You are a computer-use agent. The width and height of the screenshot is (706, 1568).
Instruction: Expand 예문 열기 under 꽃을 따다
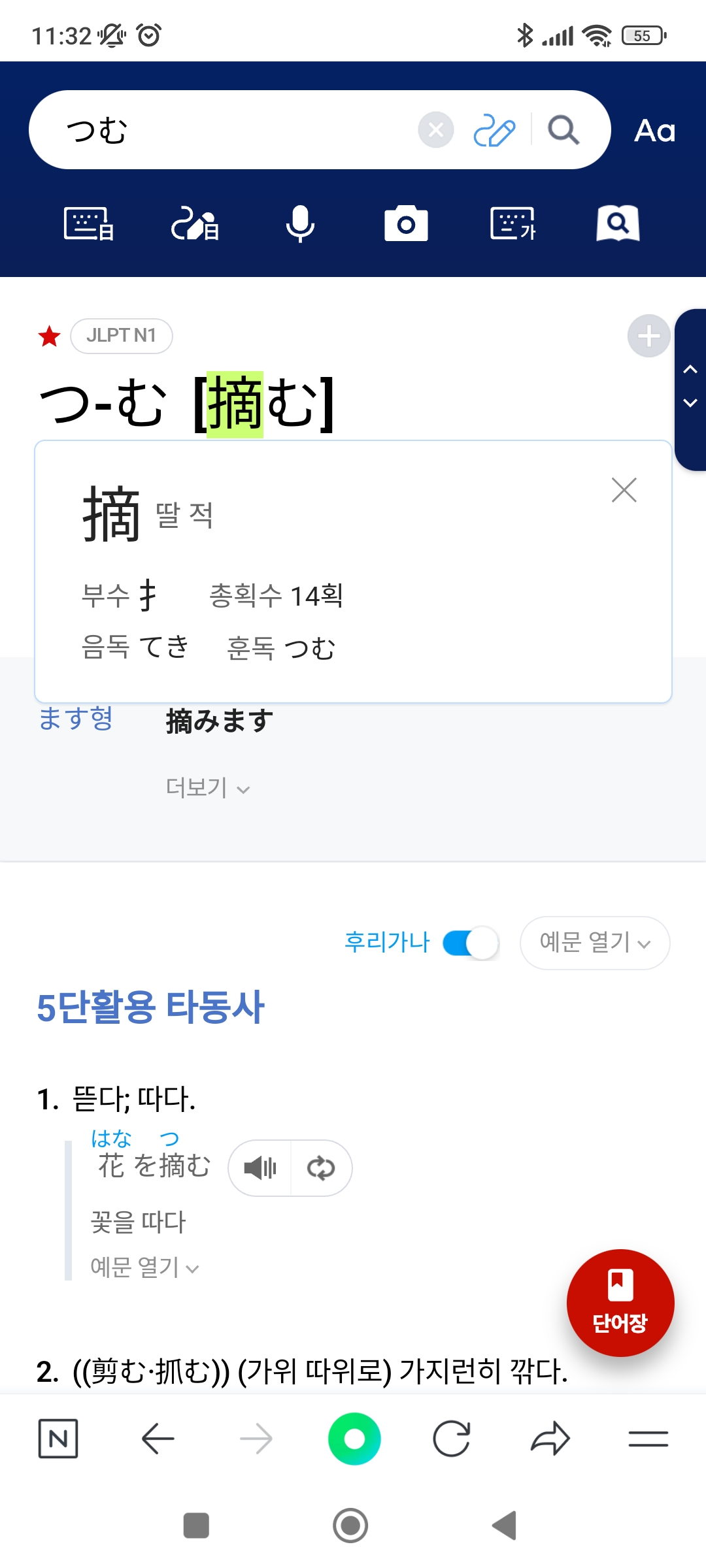pos(144,1267)
